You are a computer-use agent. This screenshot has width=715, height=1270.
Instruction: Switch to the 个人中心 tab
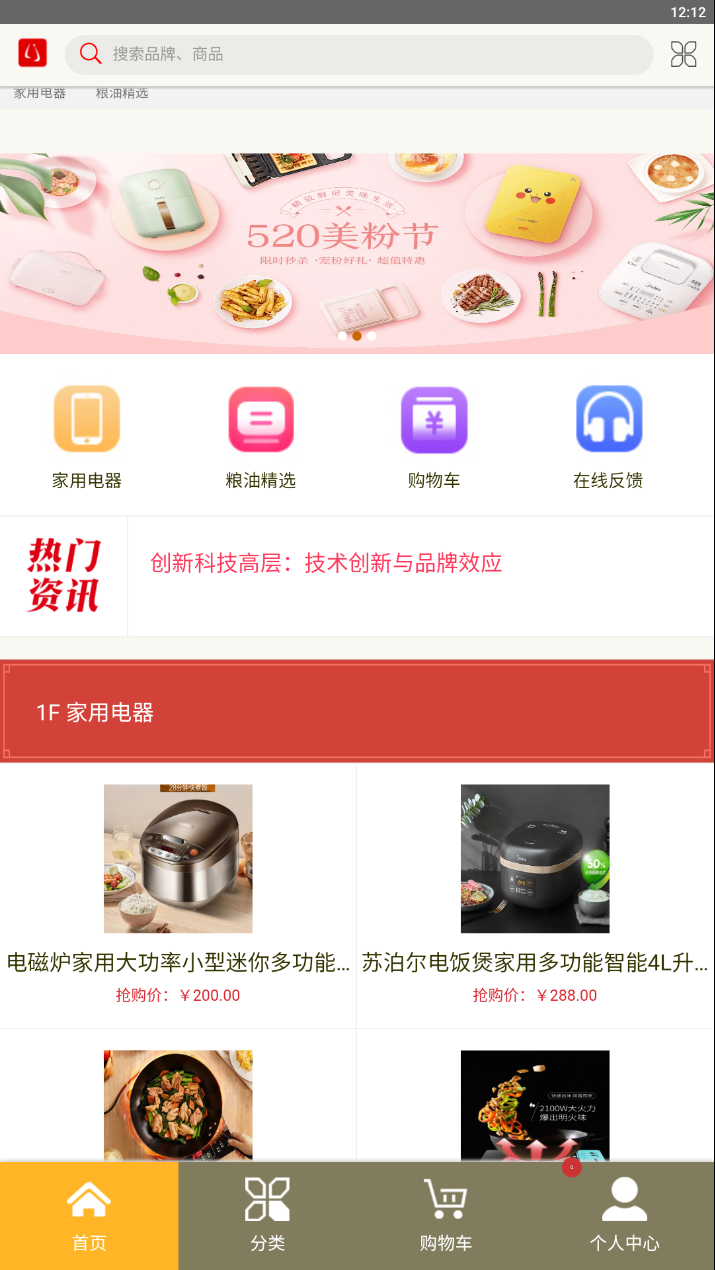[624, 1215]
